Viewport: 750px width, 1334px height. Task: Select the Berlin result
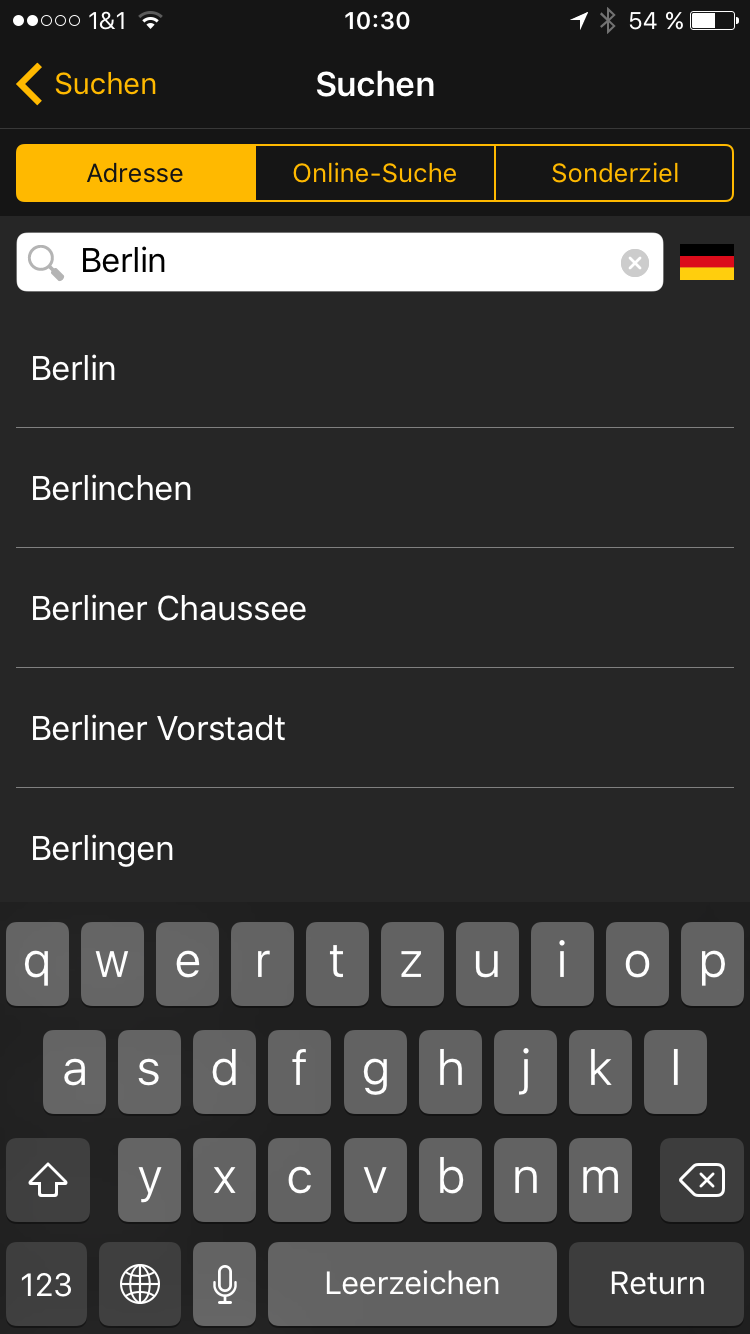click(375, 369)
